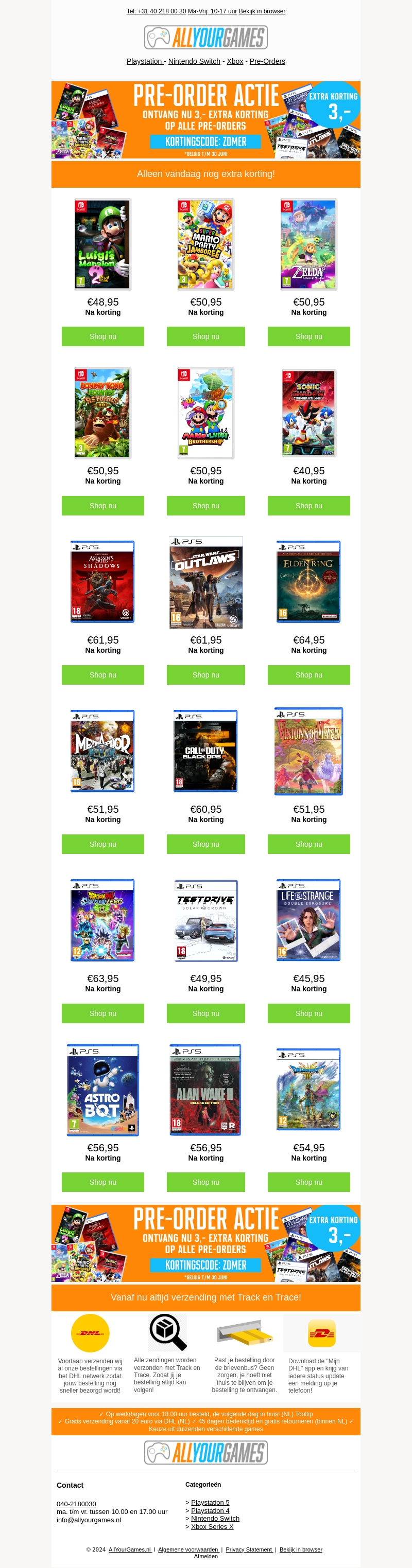
Task: Visit the Xbox category link
Action: pyautogui.click(x=235, y=62)
